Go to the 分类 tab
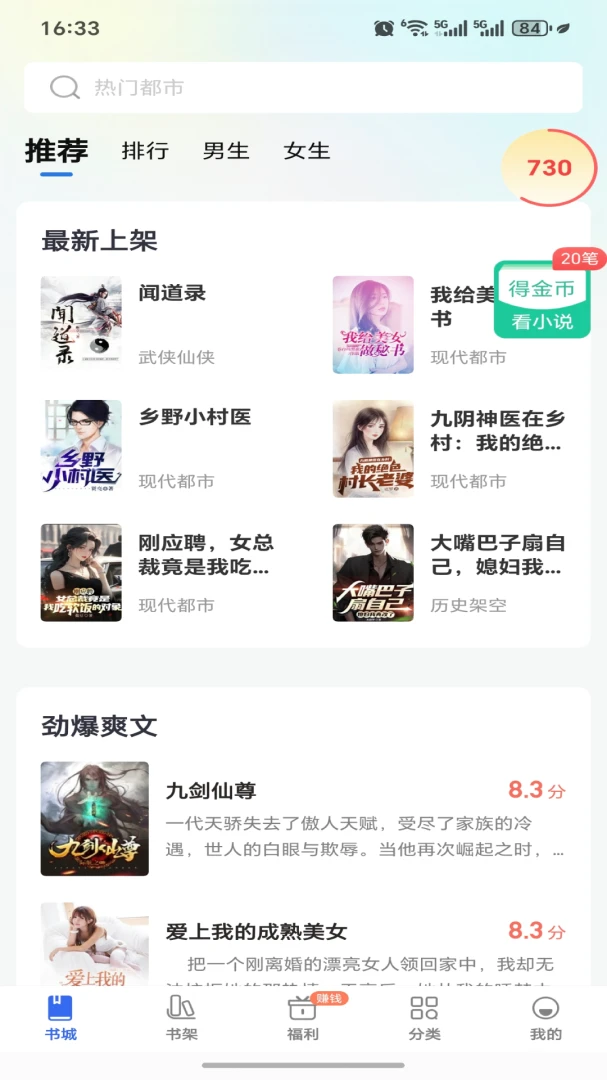 [424, 1017]
